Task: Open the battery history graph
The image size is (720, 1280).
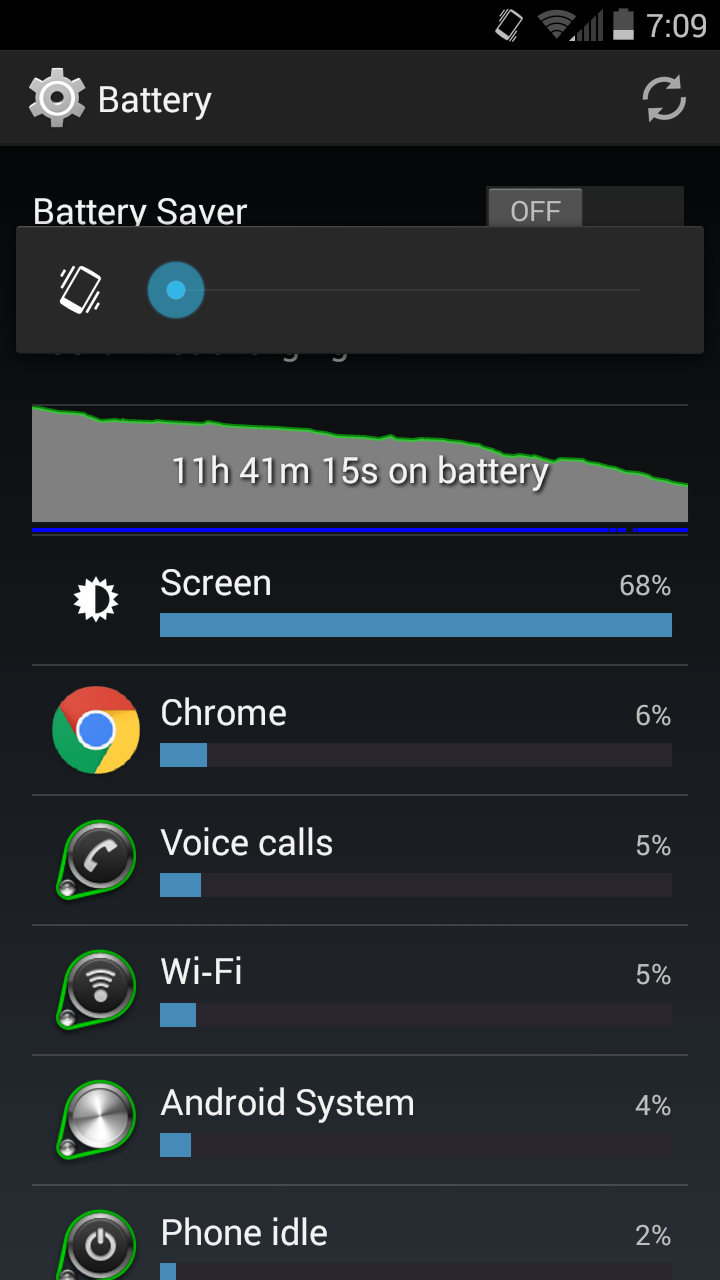Action: 360,468
